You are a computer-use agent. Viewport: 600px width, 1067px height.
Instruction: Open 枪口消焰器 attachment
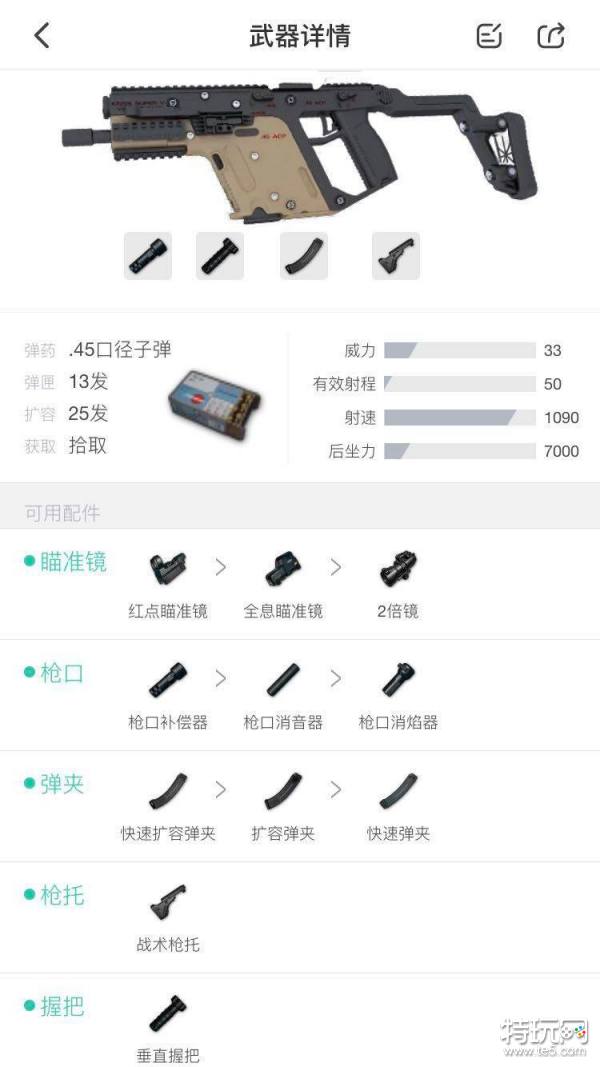(x=398, y=682)
